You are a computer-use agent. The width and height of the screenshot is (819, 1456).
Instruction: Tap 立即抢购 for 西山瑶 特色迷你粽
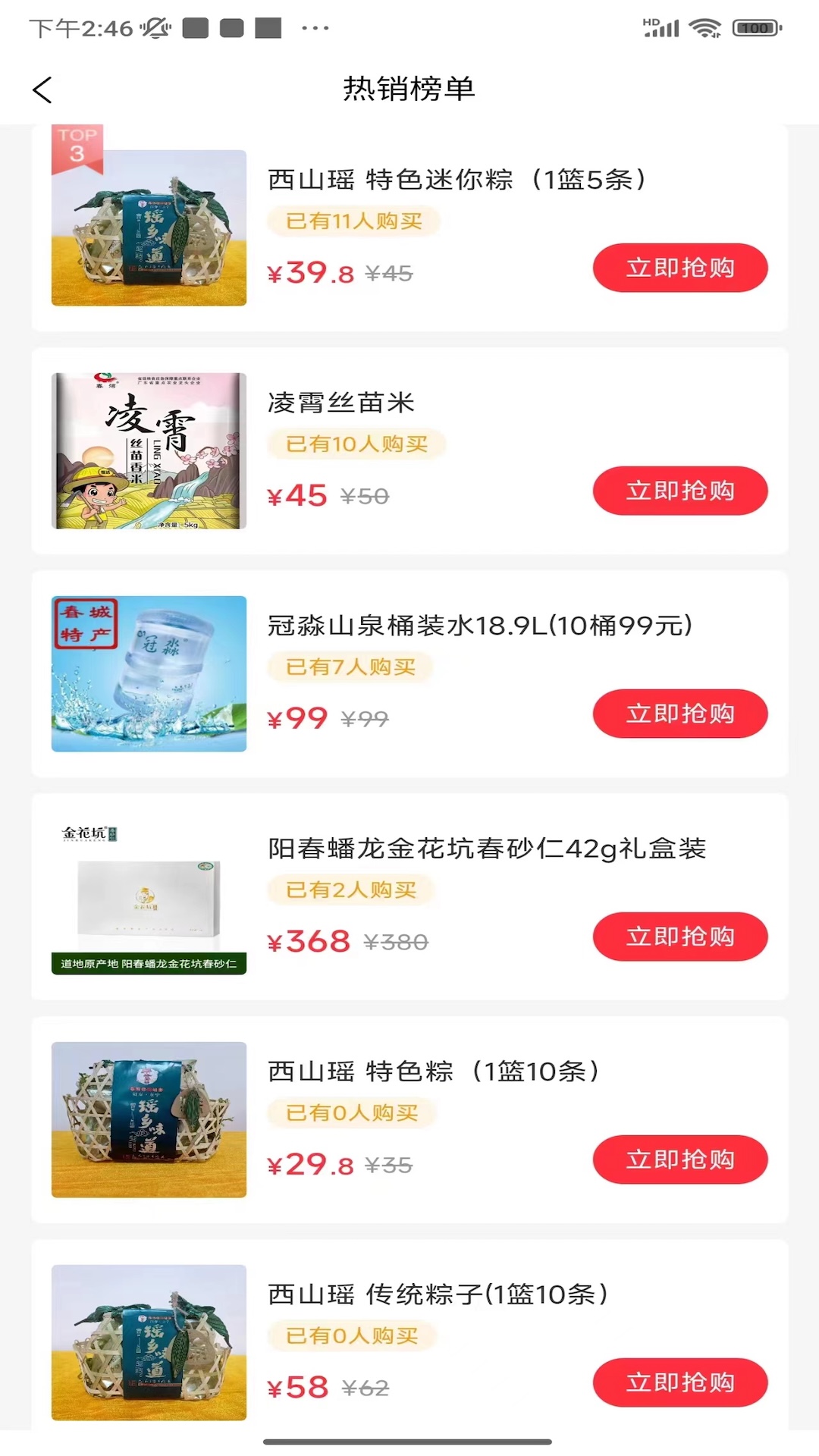[x=680, y=267]
